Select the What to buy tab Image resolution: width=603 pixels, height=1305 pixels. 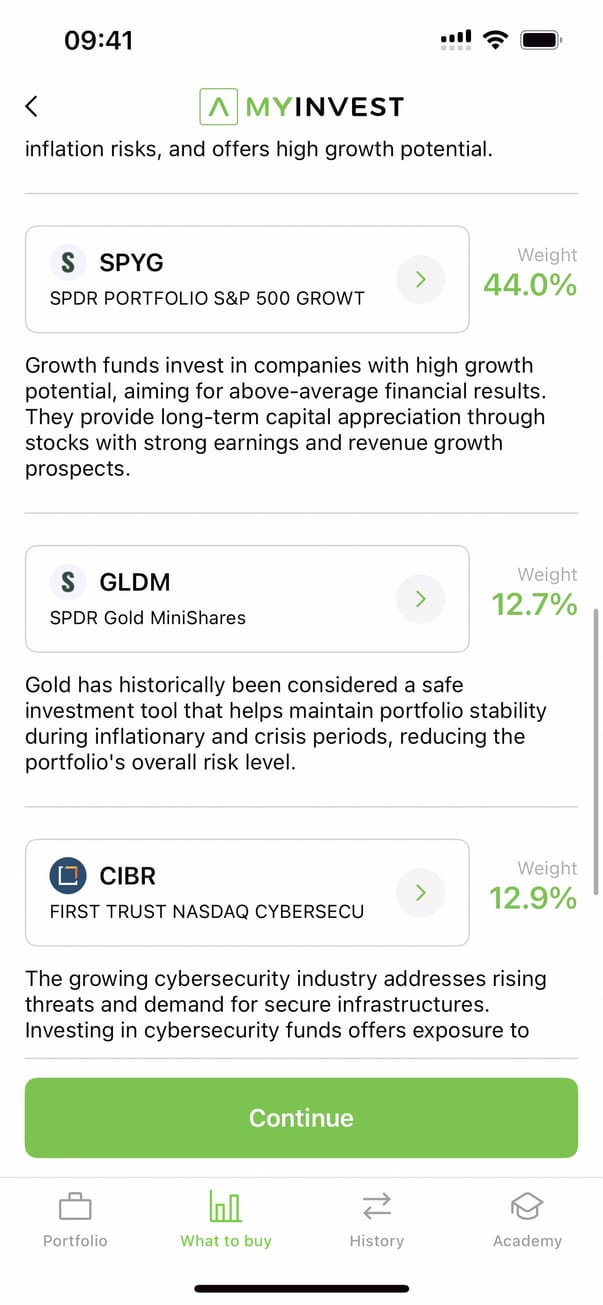[x=226, y=1220]
